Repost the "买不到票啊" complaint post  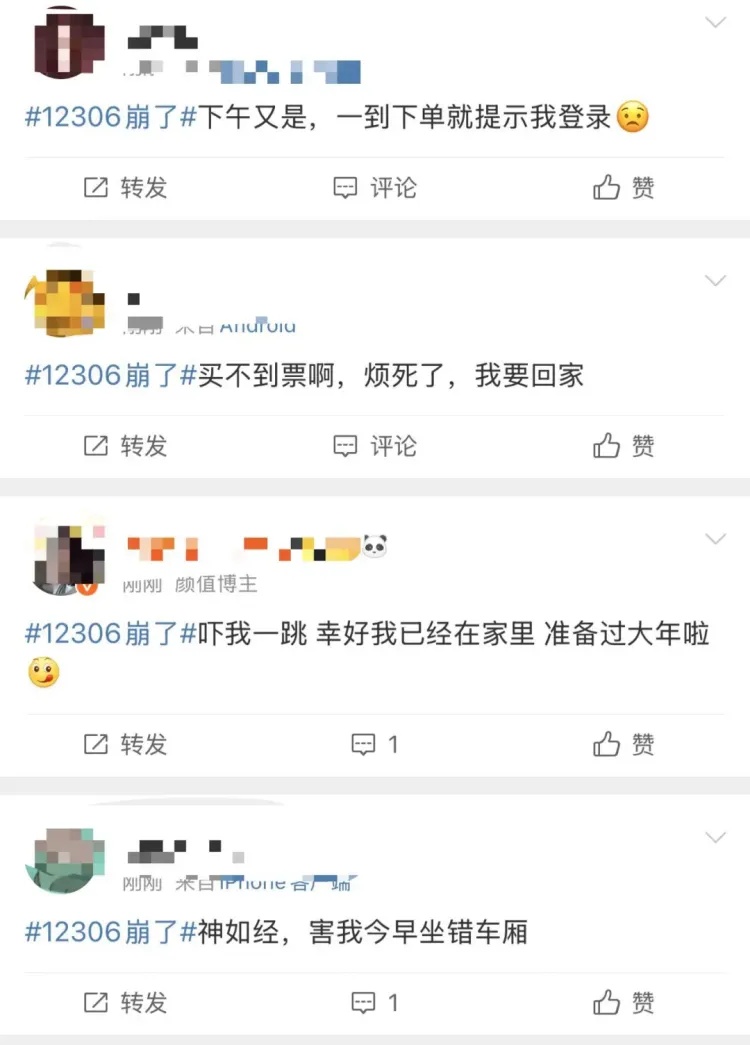coord(125,446)
